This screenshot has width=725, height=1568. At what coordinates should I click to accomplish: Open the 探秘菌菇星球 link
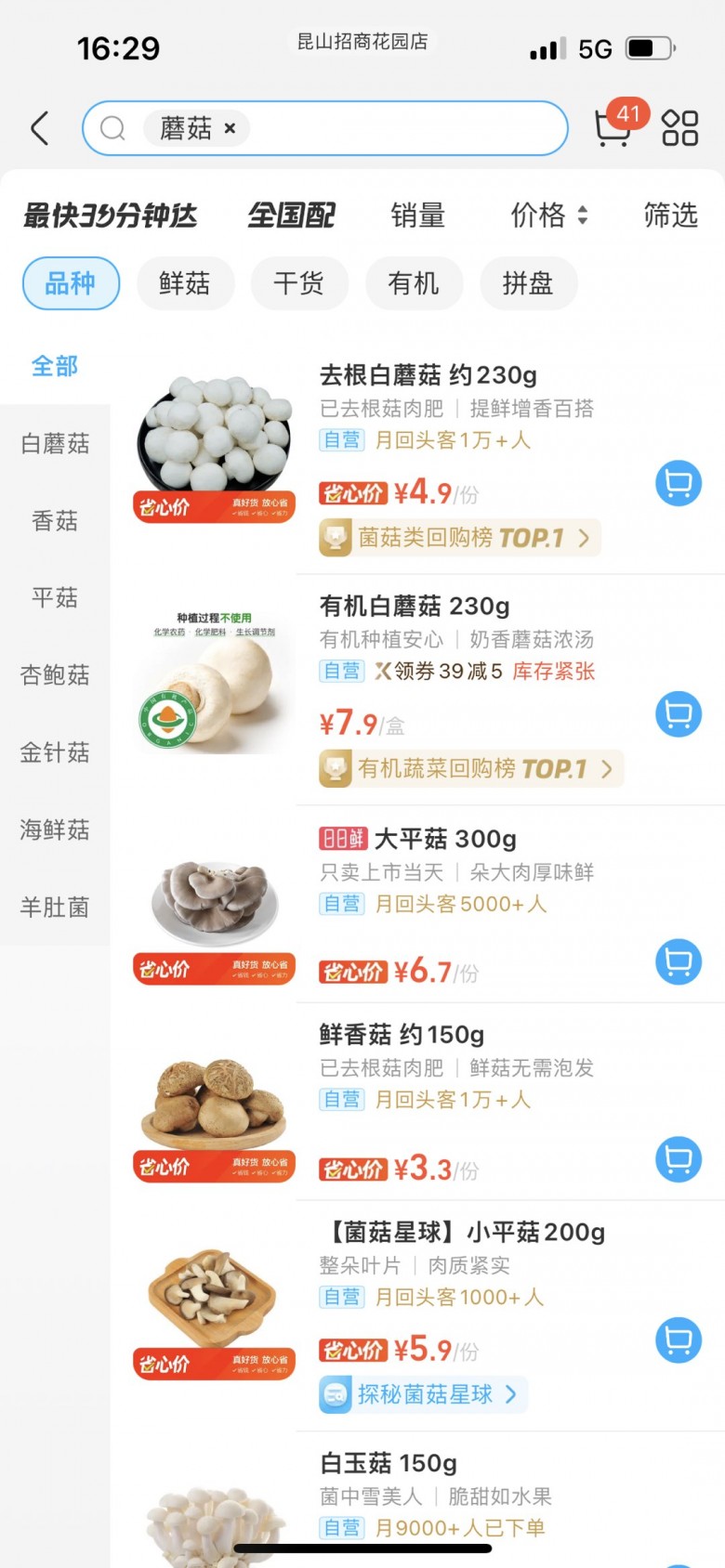tap(424, 1394)
